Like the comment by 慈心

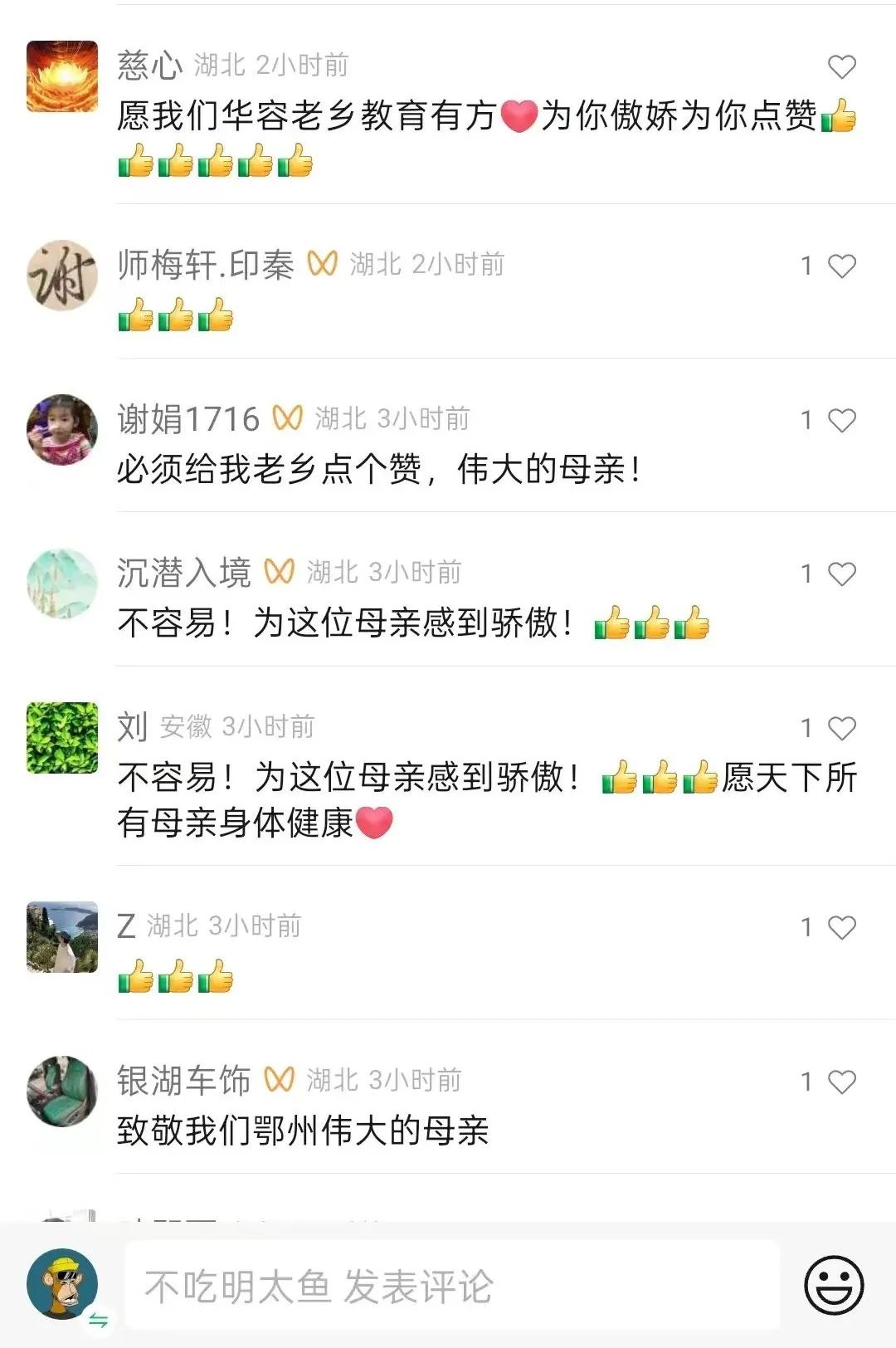841,67
